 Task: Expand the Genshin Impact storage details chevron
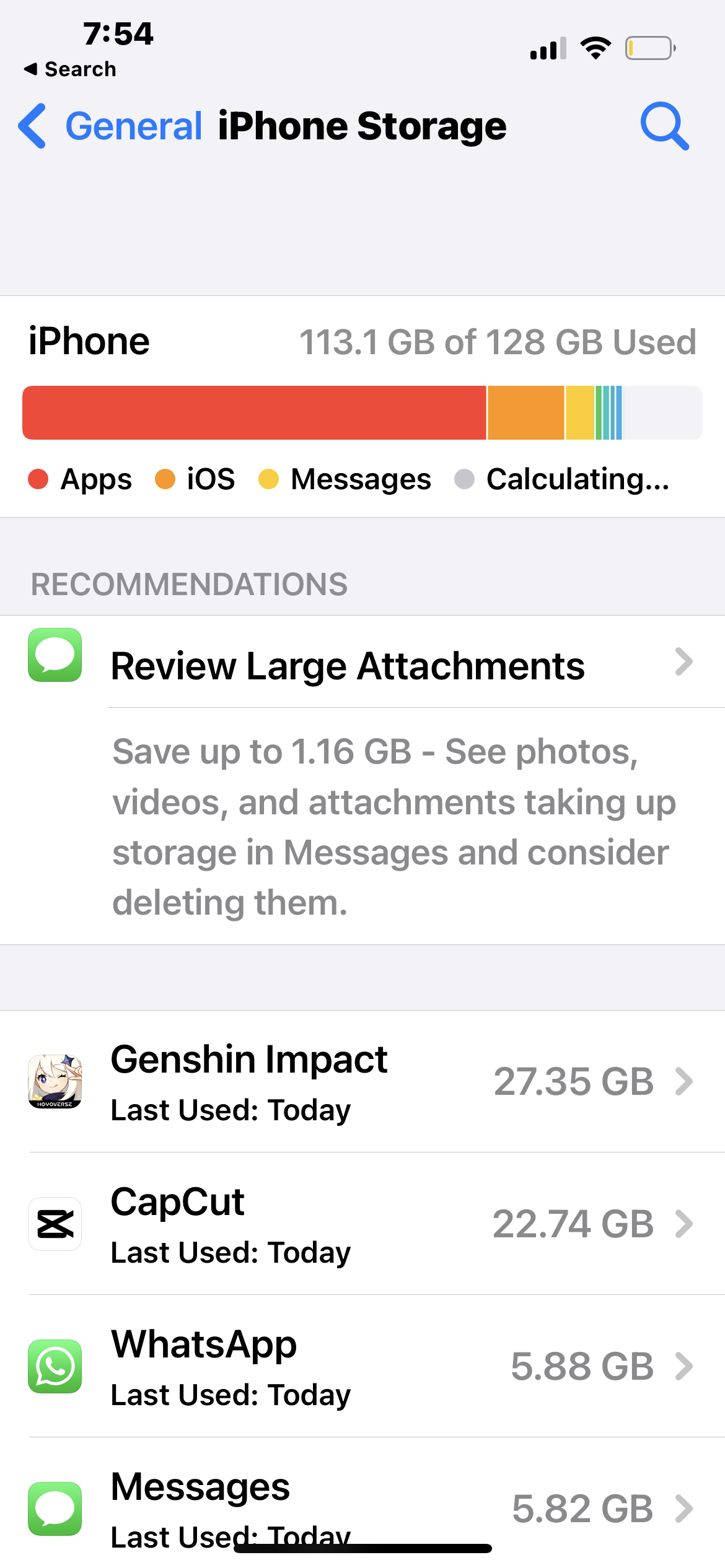coord(684,1081)
